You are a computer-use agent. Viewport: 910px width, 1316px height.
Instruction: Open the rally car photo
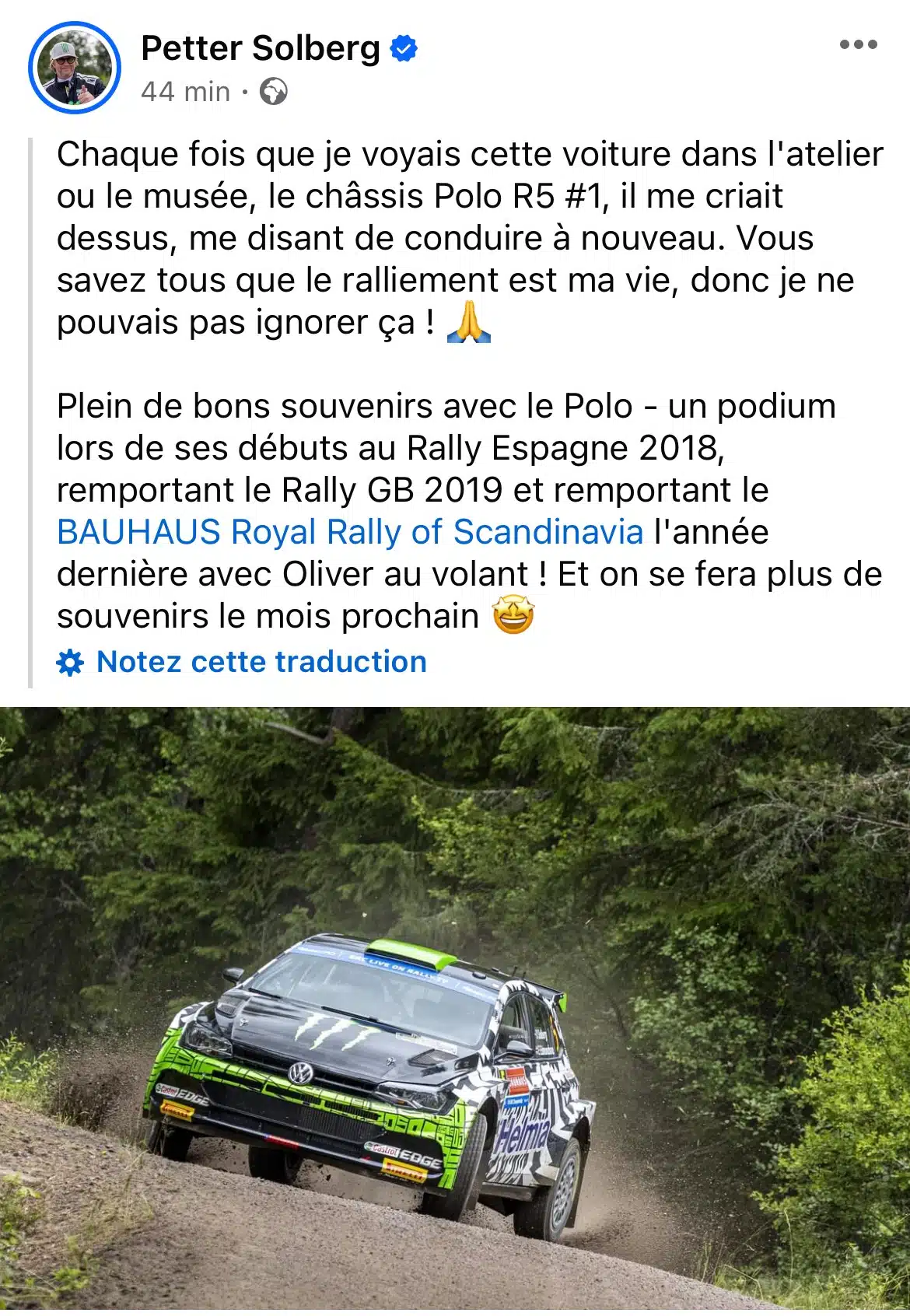point(455,1011)
